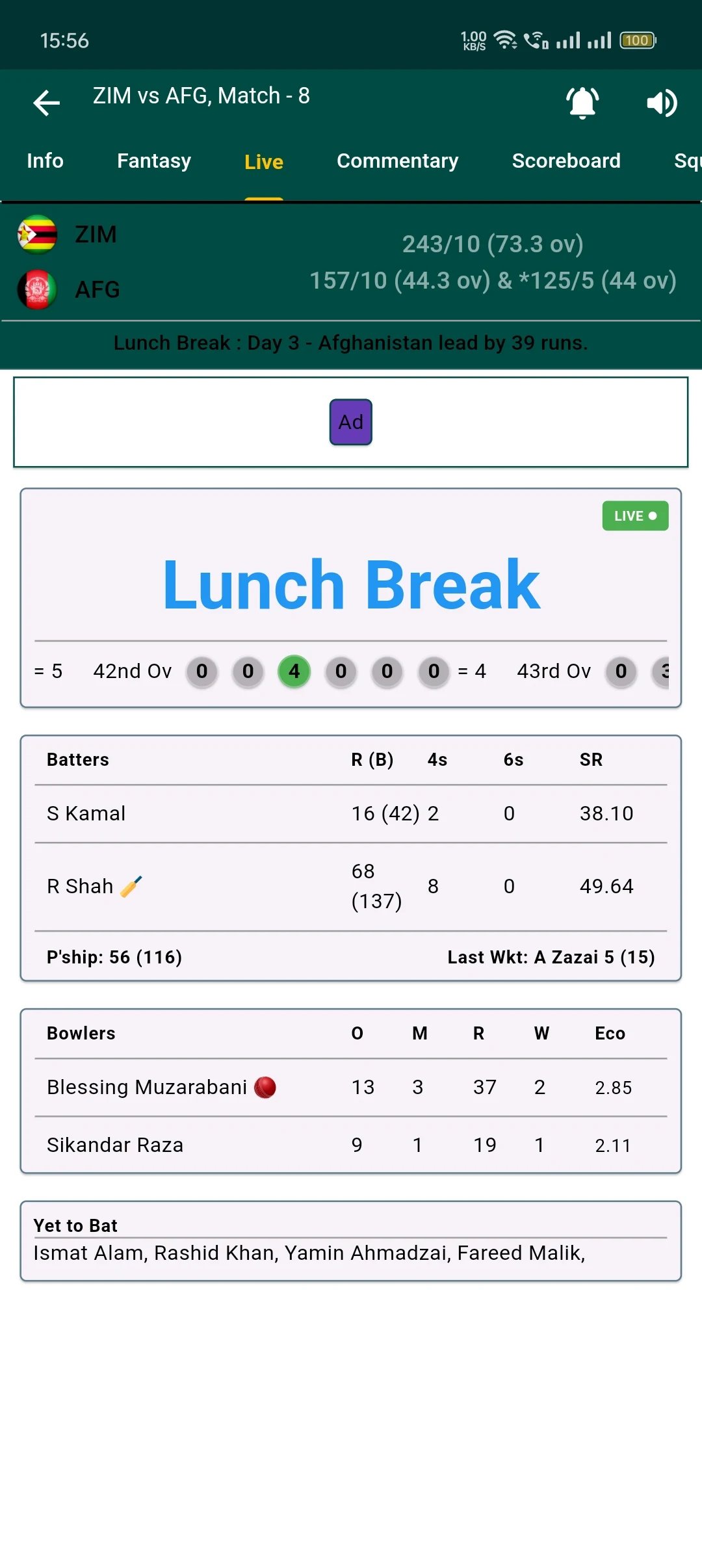Switch to the Info tab
This screenshot has width=702, height=1568.
[45, 161]
